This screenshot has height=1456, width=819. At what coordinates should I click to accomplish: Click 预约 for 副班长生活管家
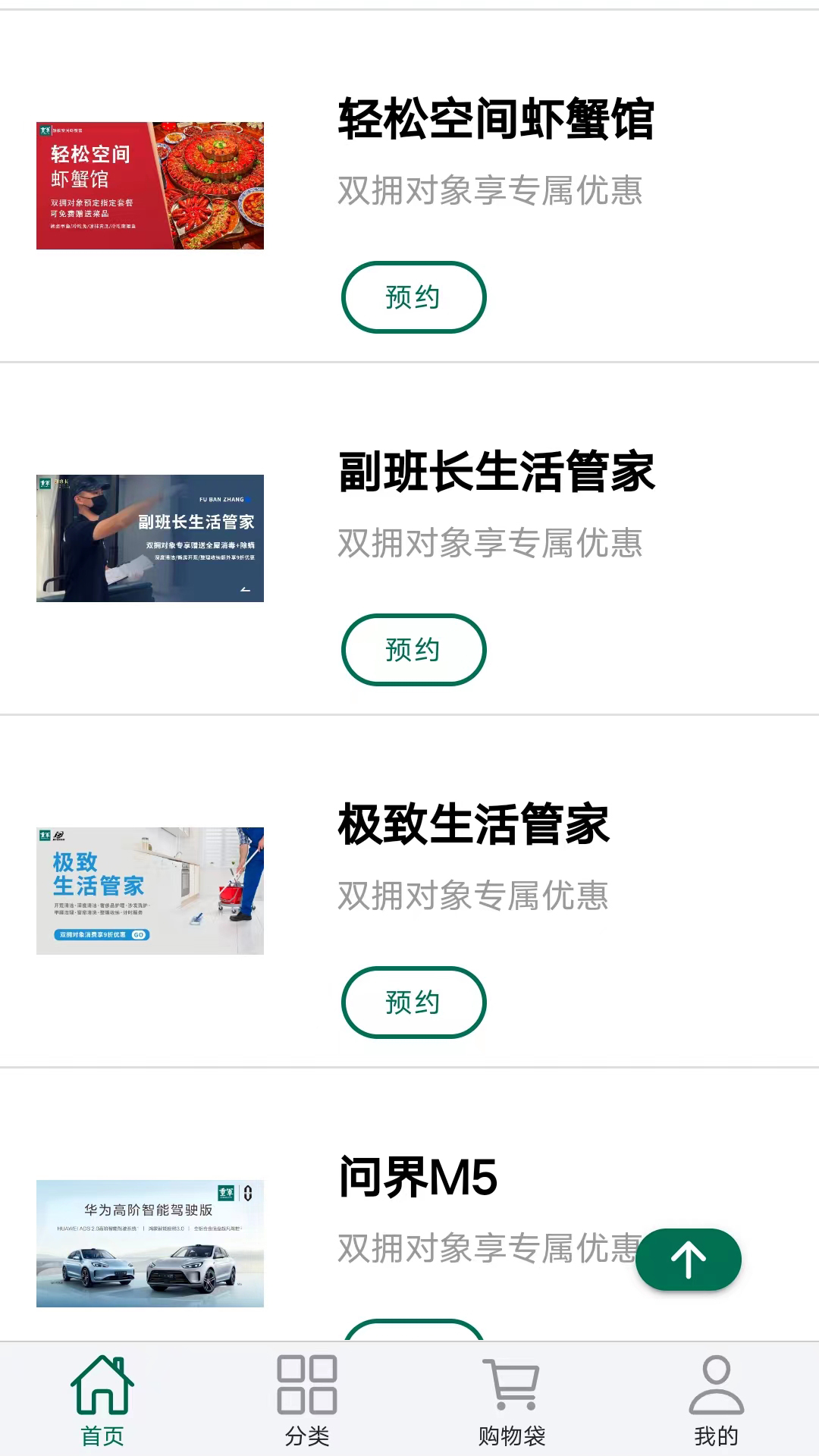[414, 650]
